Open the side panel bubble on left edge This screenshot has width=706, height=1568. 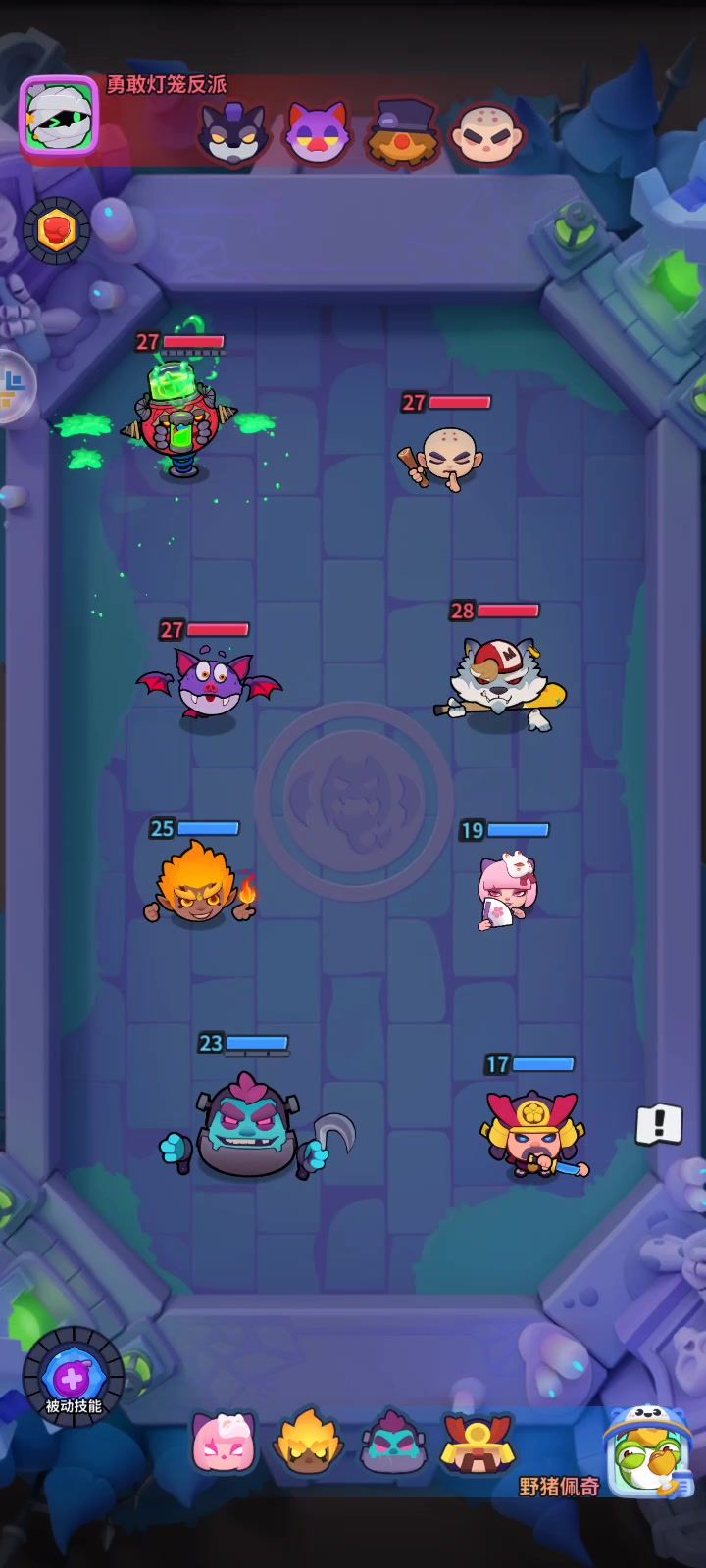point(14,385)
